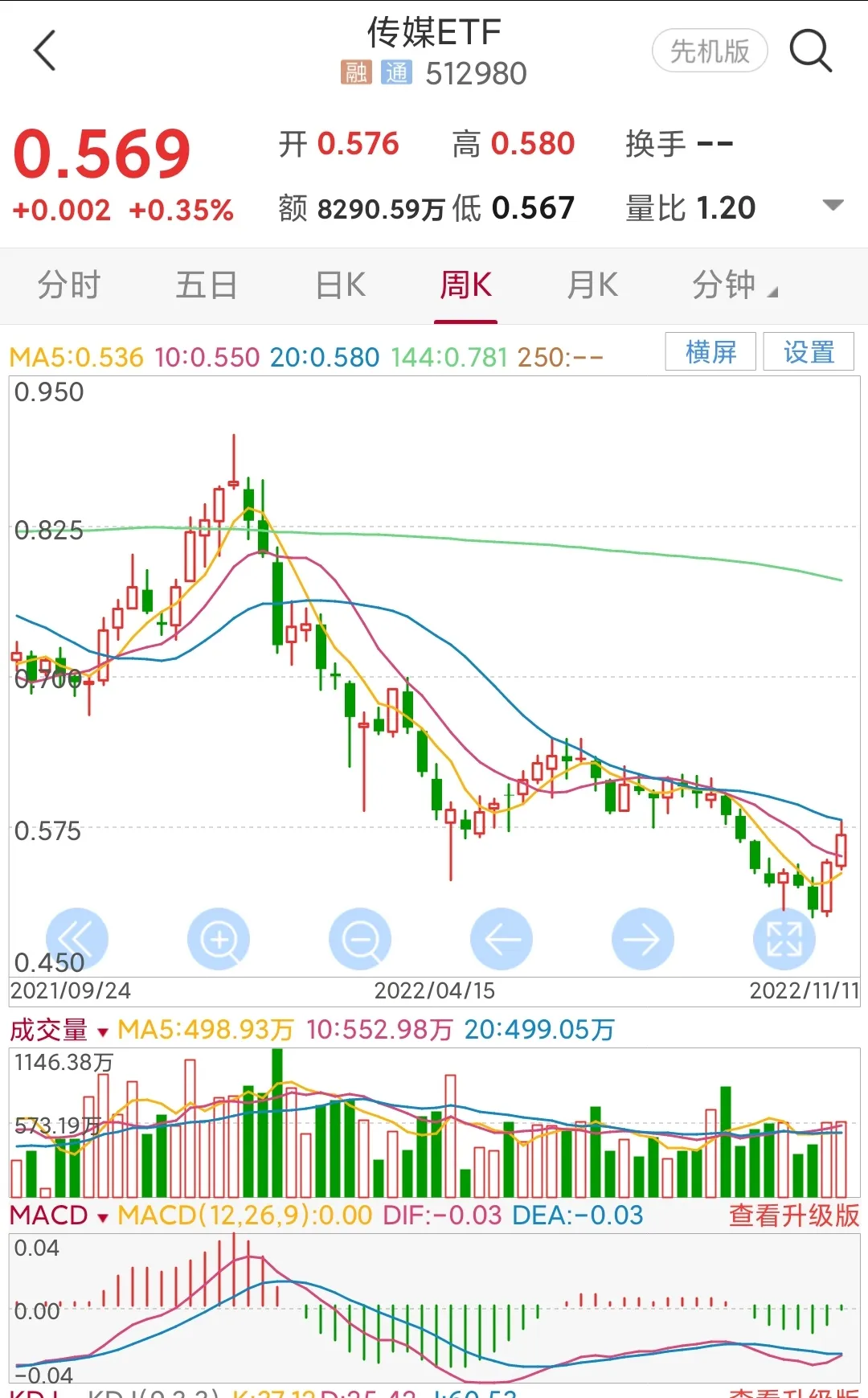This screenshot has width=868, height=1398.
Task: Jump to earliest data with double-arrow button
Action: (x=77, y=938)
